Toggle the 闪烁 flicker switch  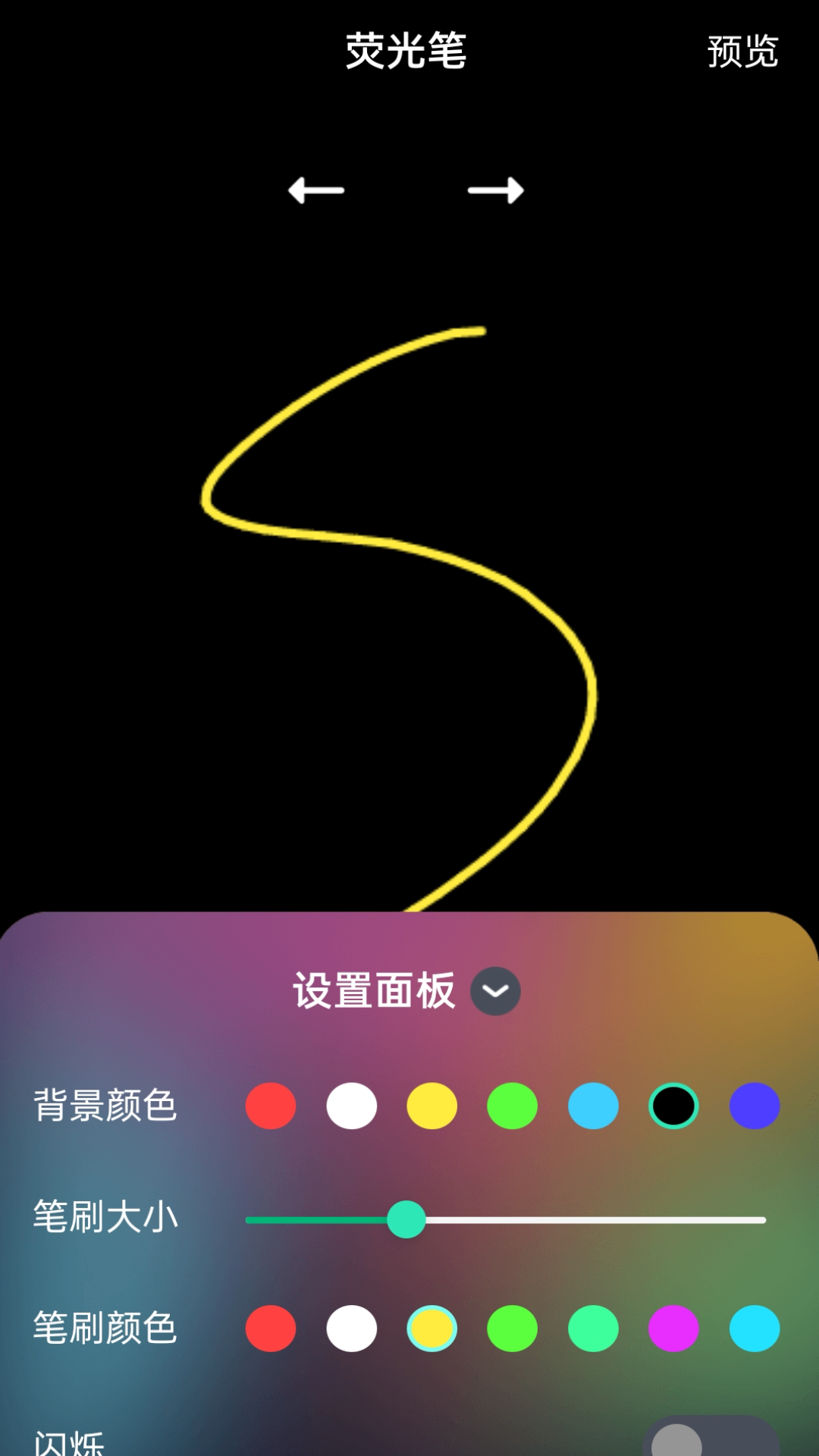pos(711,1437)
